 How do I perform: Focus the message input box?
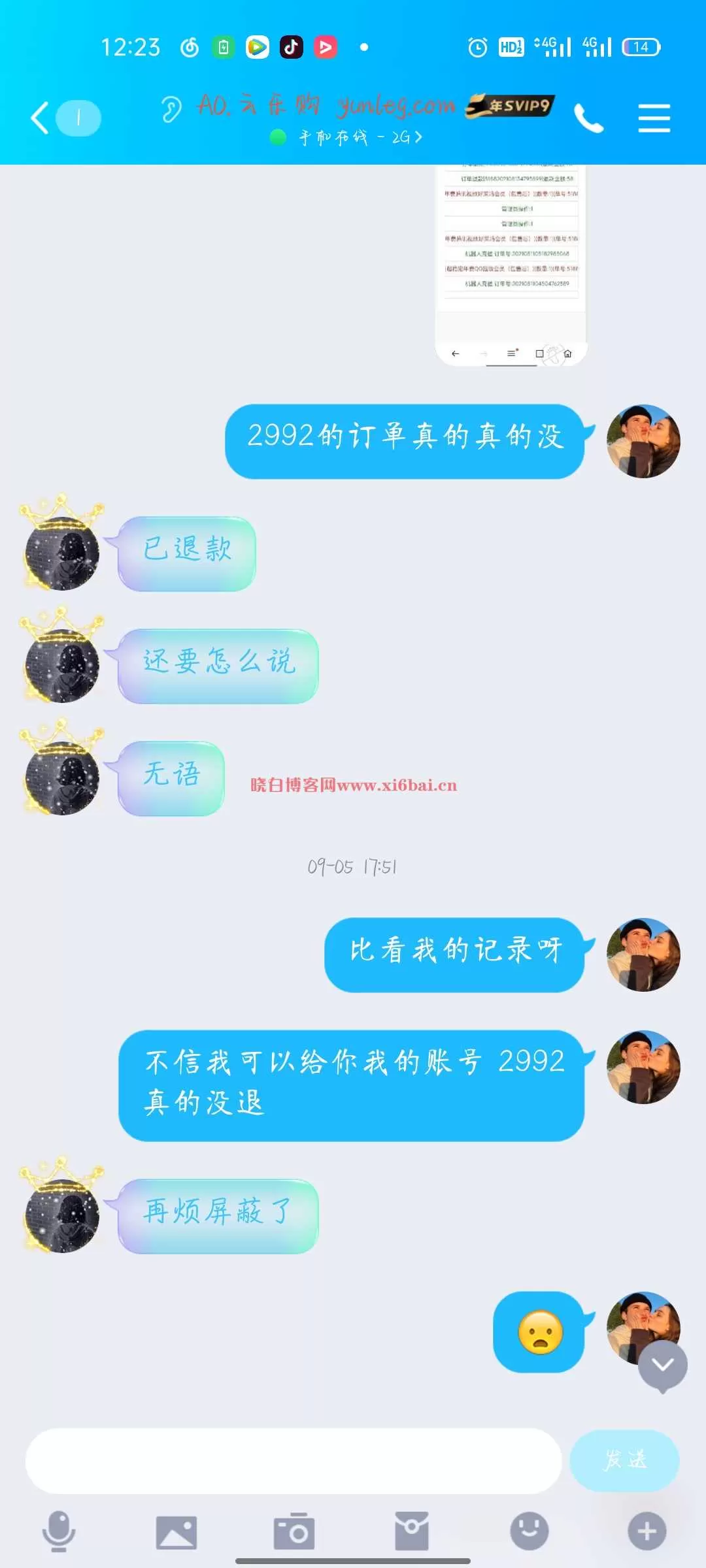[294, 1462]
